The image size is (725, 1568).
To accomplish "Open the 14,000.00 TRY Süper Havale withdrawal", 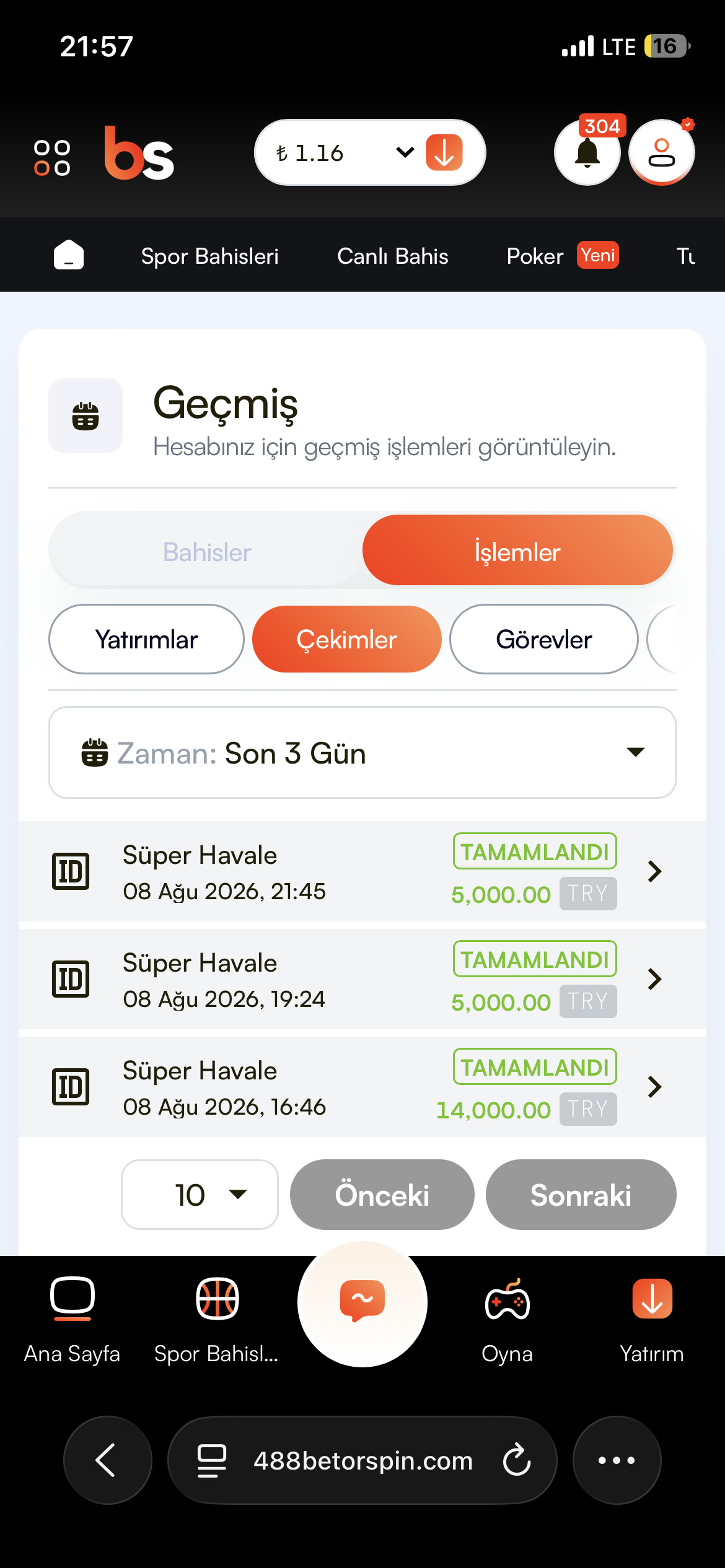I will pos(362,1087).
